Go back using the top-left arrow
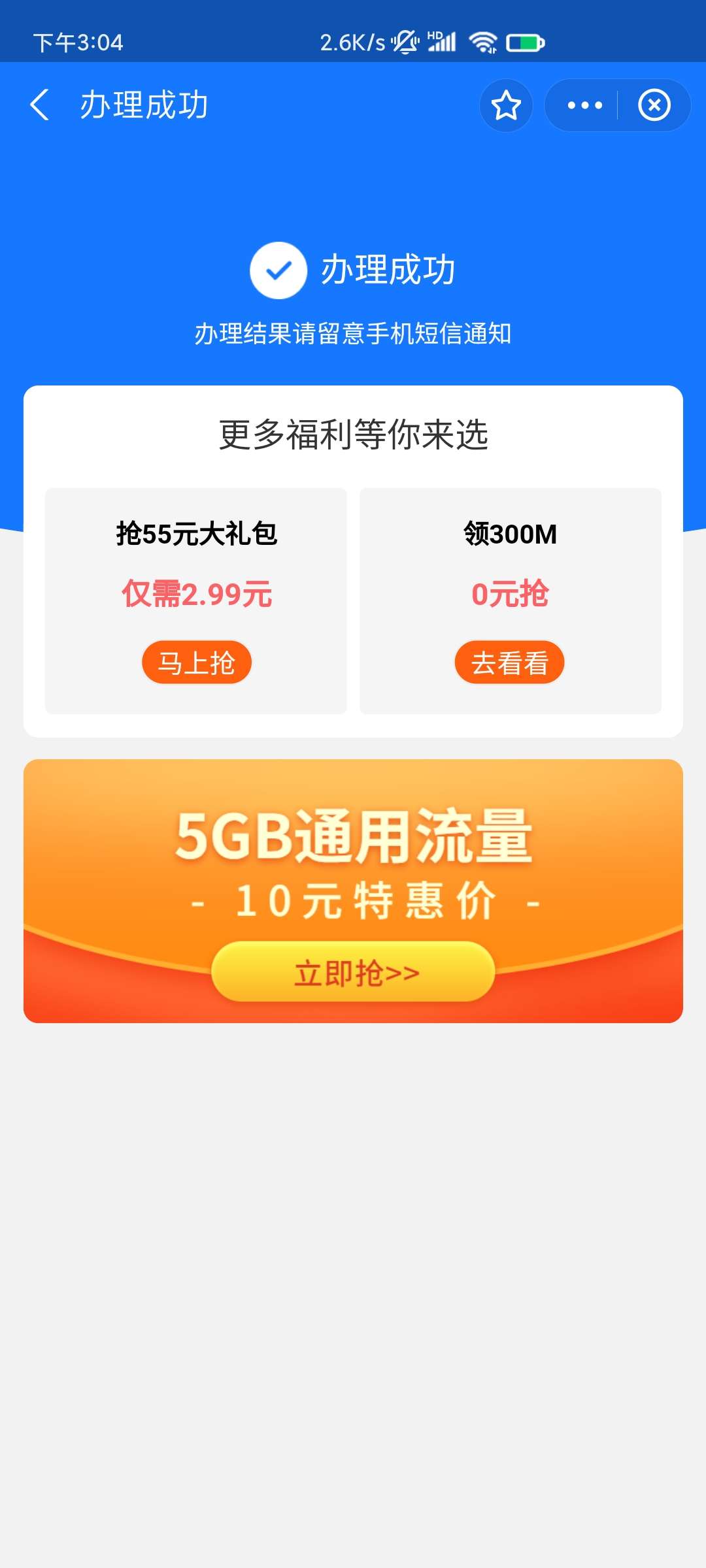706x1568 pixels. [x=40, y=105]
